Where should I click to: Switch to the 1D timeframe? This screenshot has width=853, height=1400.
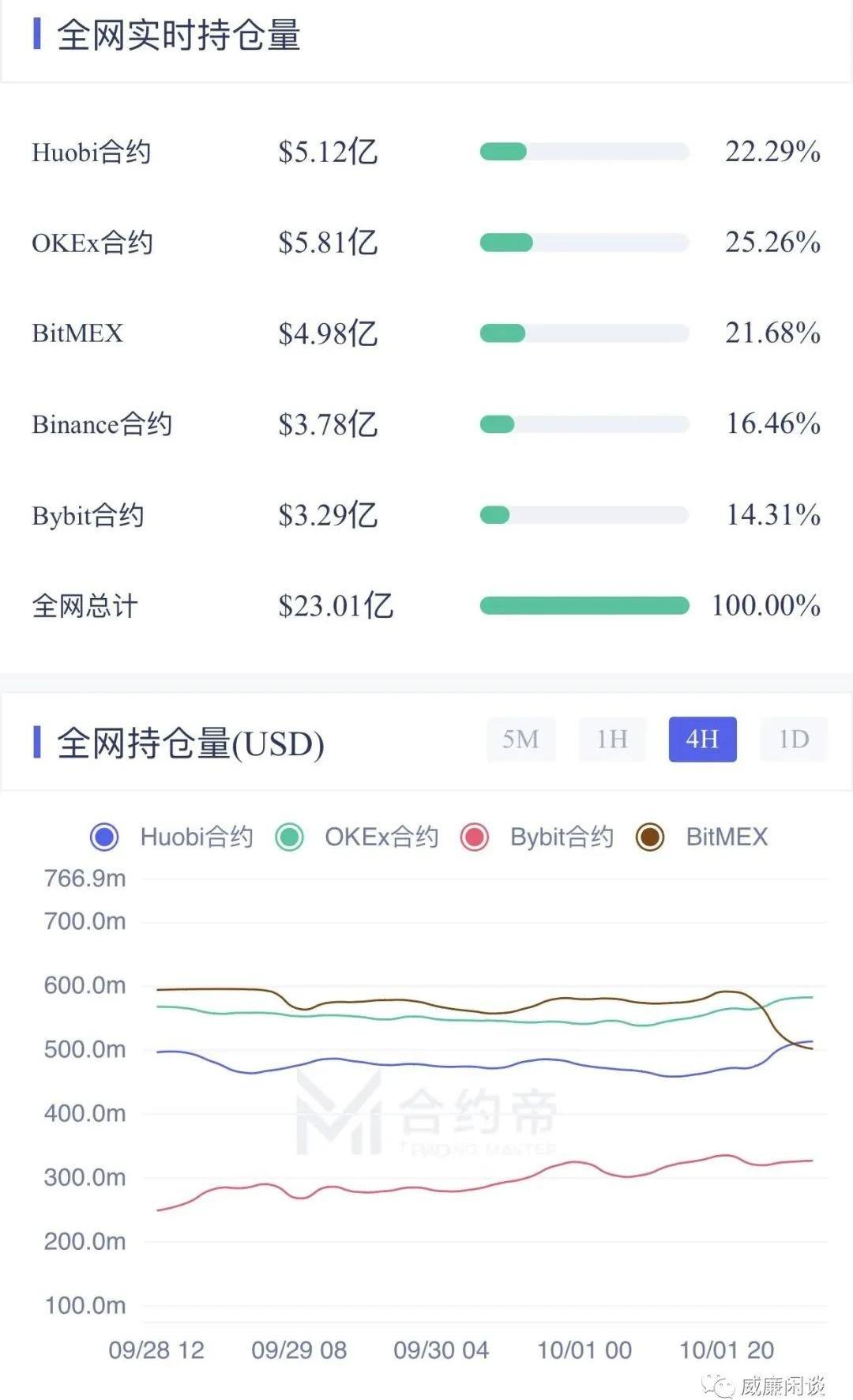[x=793, y=740]
